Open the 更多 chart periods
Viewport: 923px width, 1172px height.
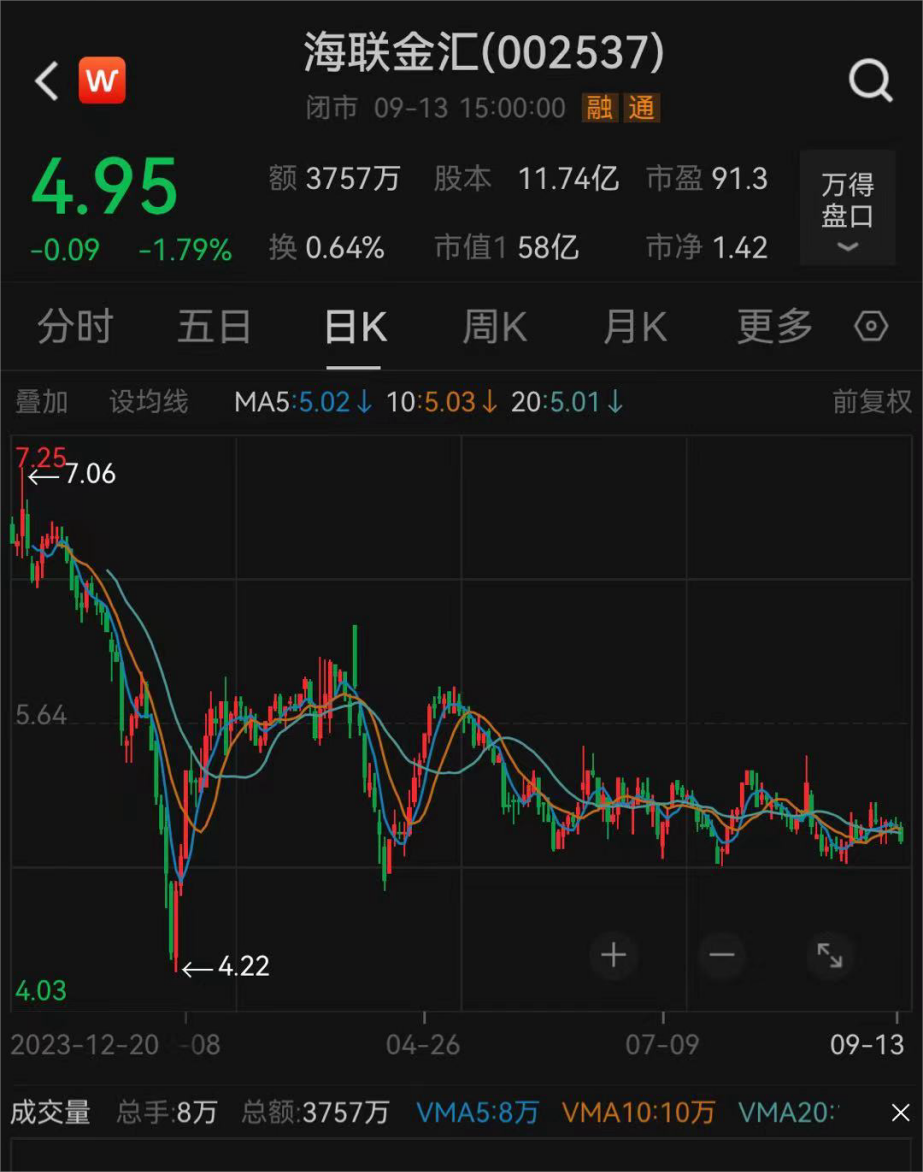(775, 327)
